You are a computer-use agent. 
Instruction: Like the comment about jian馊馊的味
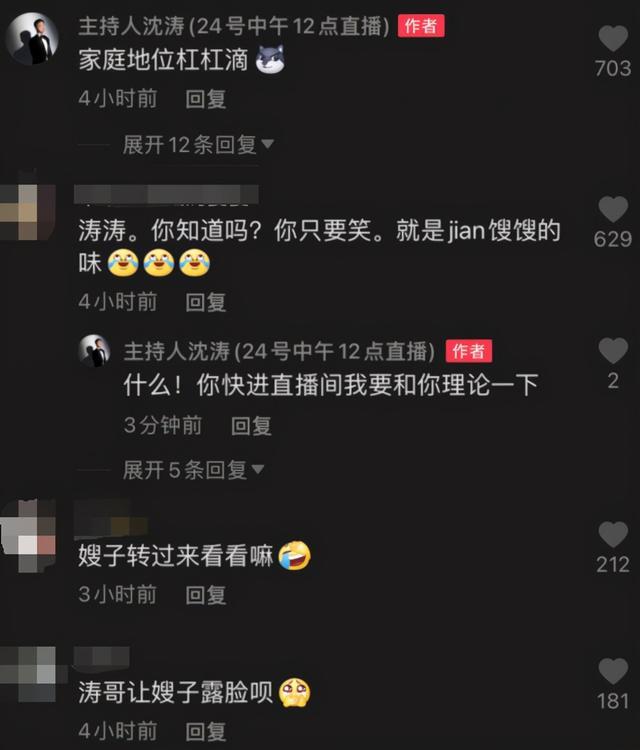[x=612, y=210]
